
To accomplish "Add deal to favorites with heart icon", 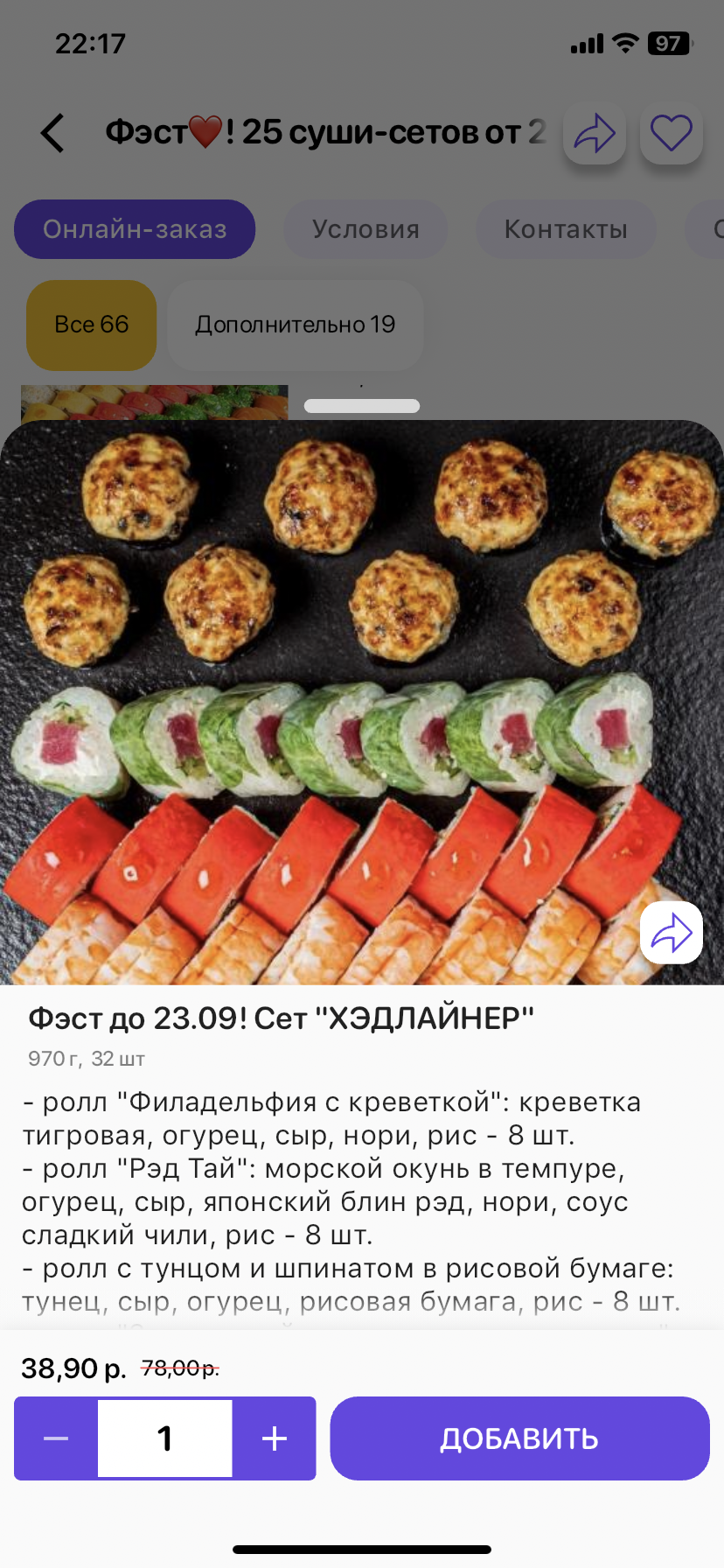I will (x=672, y=133).
